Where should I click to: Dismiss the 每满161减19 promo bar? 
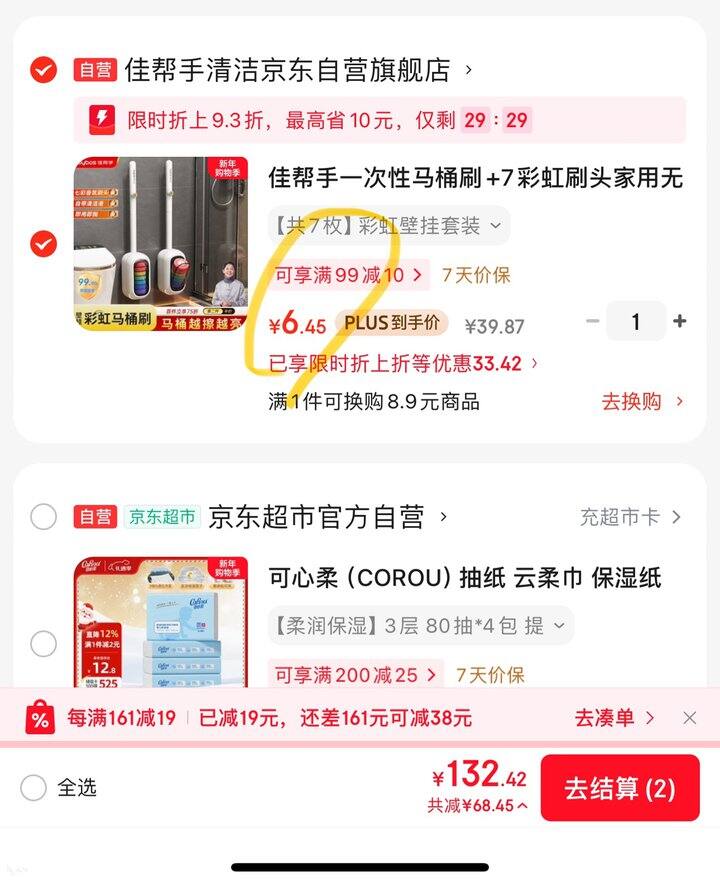point(690,718)
